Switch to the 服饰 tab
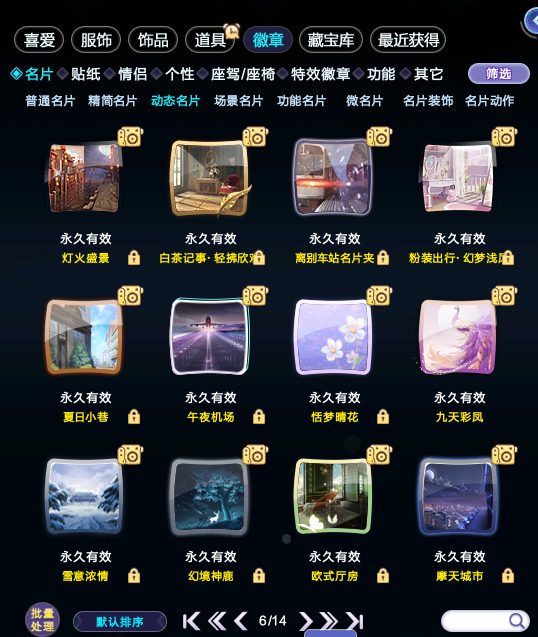Image resolution: width=538 pixels, height=637 pixels. [96, 40]
